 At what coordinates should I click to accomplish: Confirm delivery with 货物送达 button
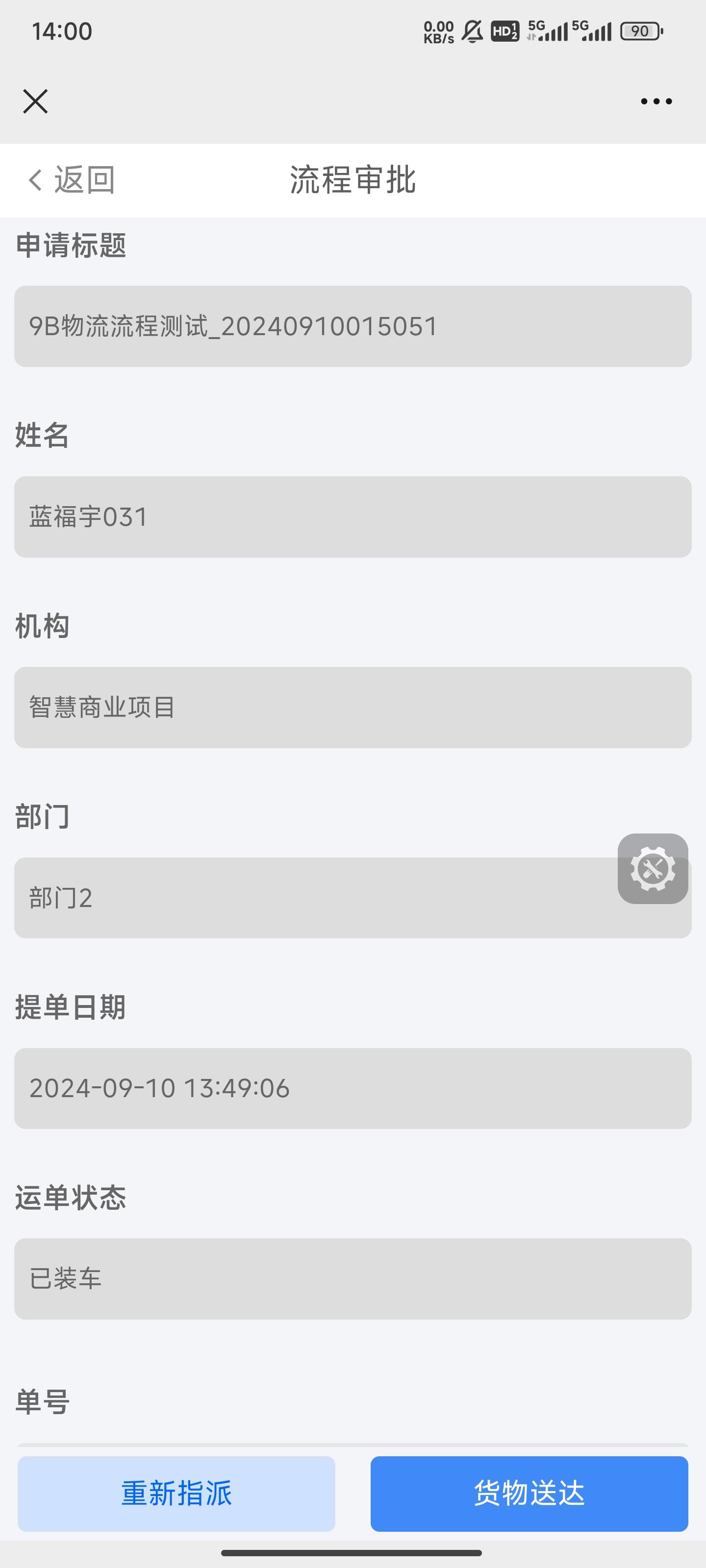click(529, 1493)
